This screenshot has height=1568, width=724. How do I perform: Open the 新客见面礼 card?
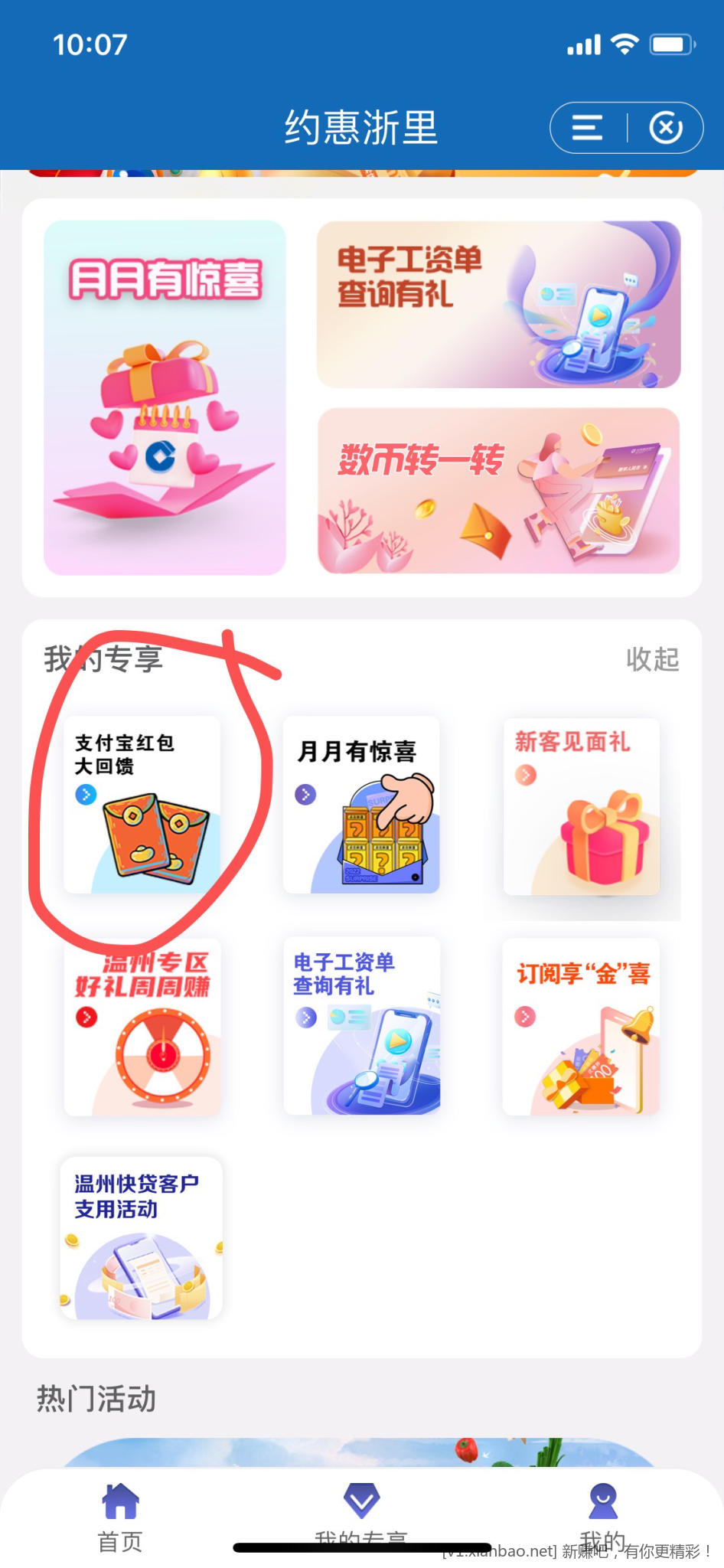pyautogui.click(x=582, y=806)
